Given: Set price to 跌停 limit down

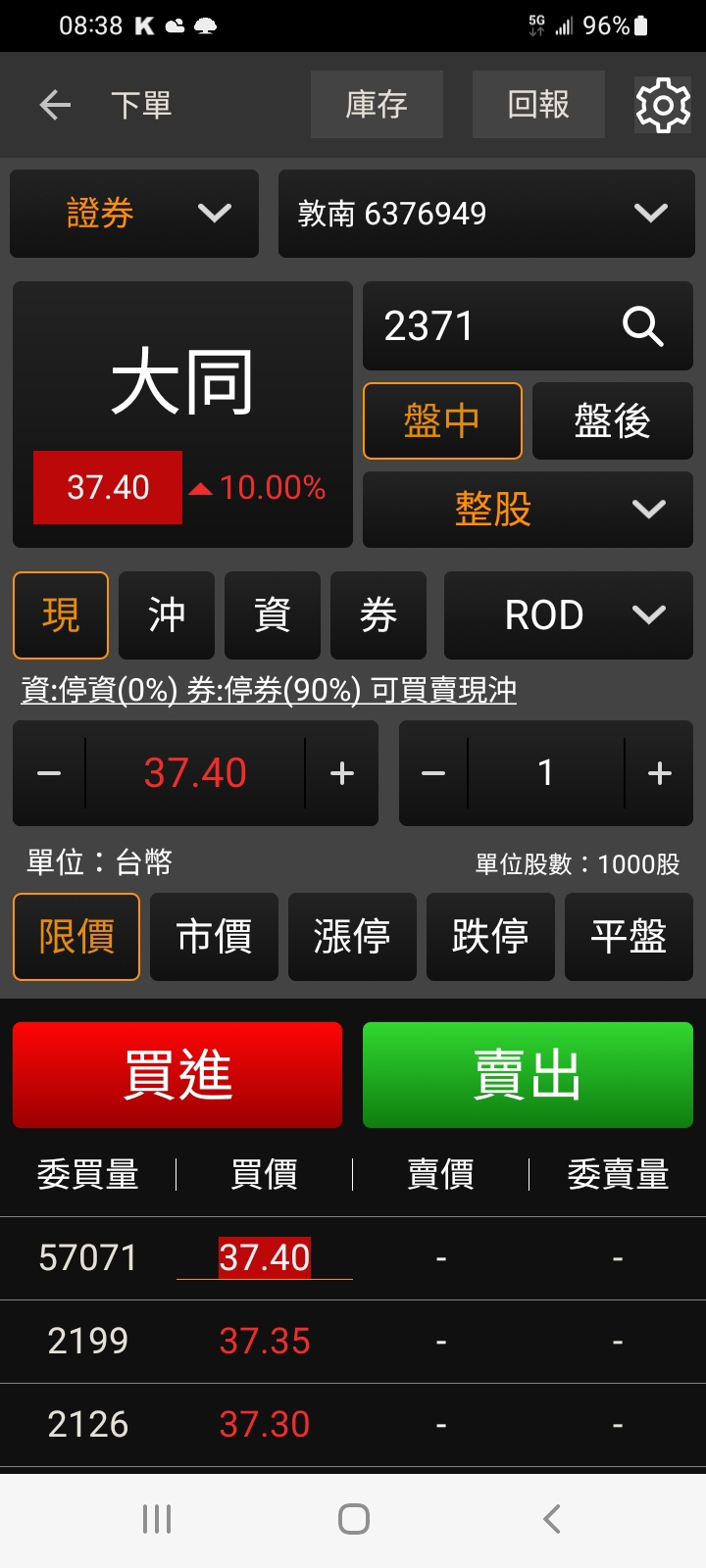Looking at the screenshot, I should (490, 937).
